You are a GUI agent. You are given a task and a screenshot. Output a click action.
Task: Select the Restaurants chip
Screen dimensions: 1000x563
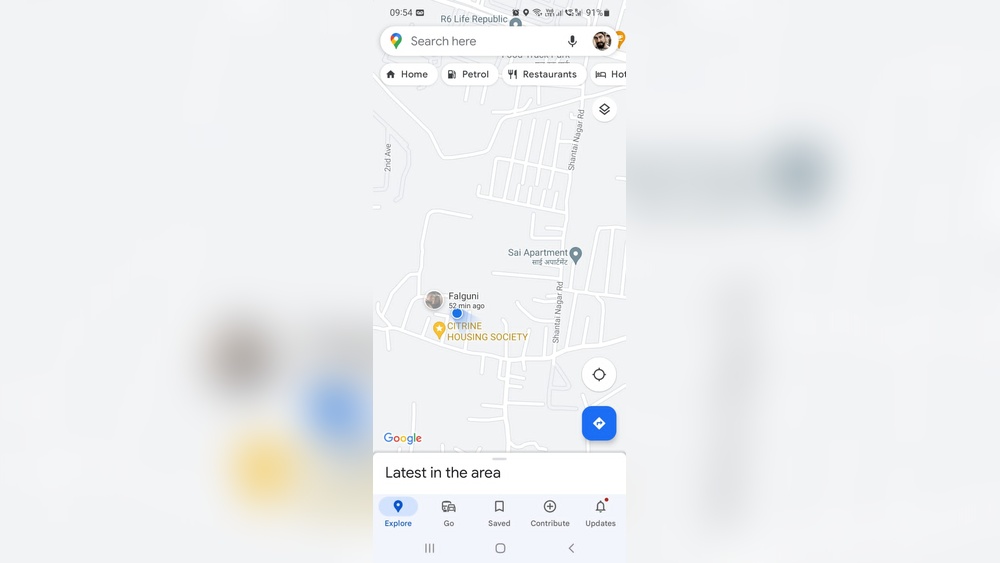pos(542,74)
